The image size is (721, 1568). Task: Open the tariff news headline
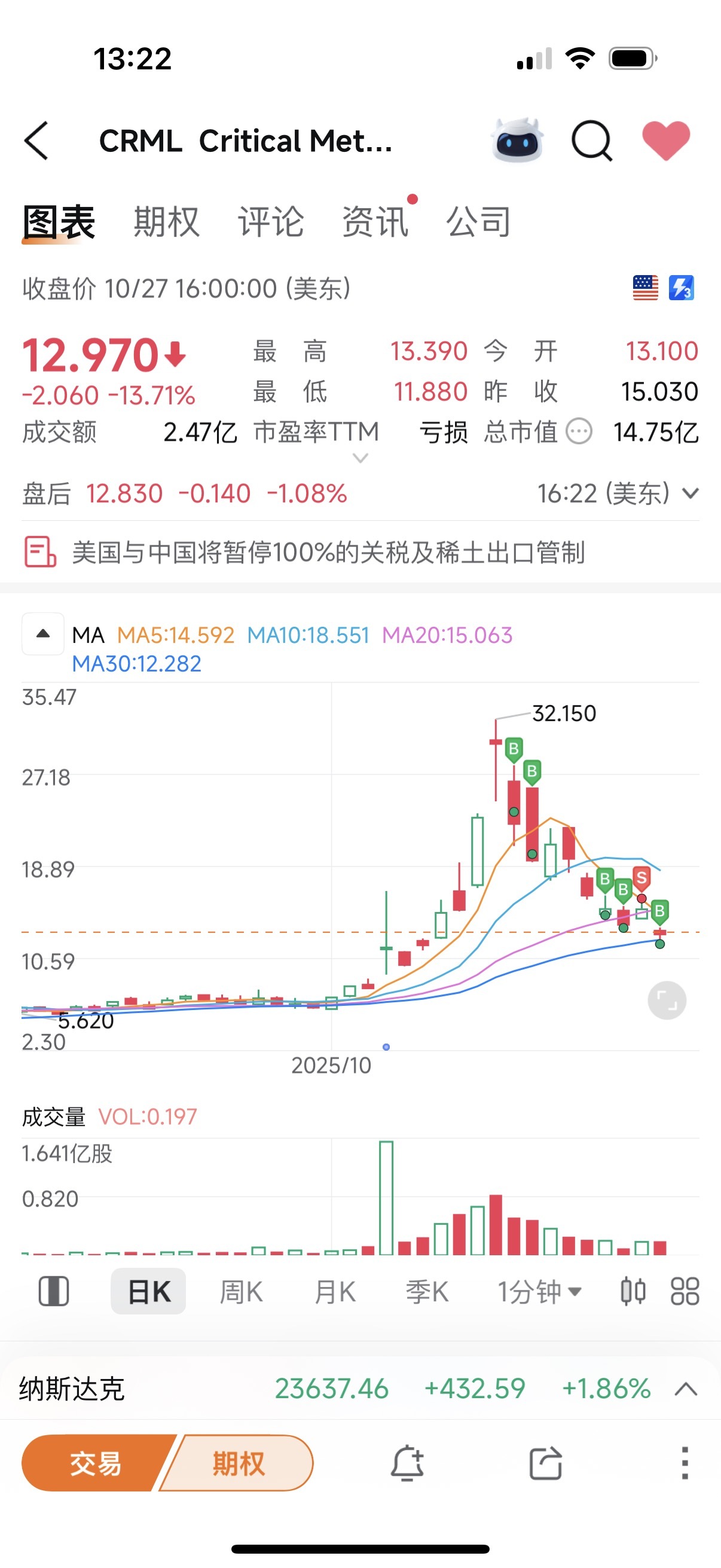(x=329, y=552)
